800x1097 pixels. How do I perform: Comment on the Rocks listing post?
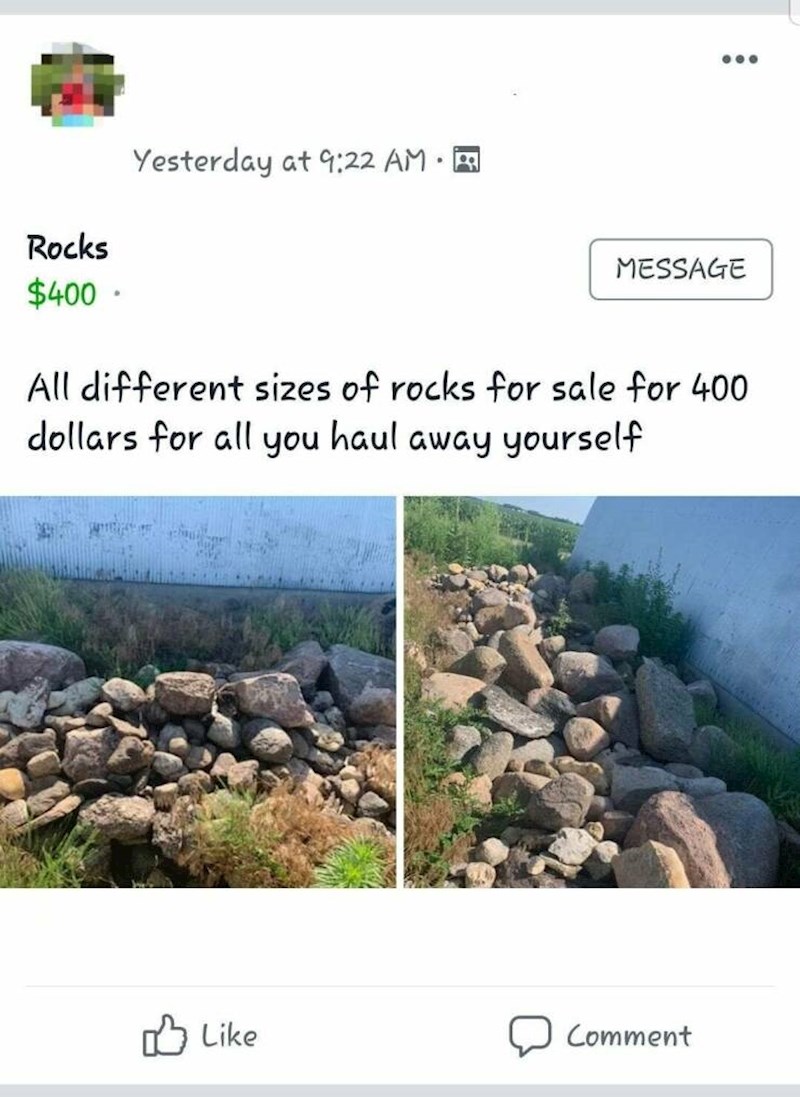click(x=600, y=1036)
